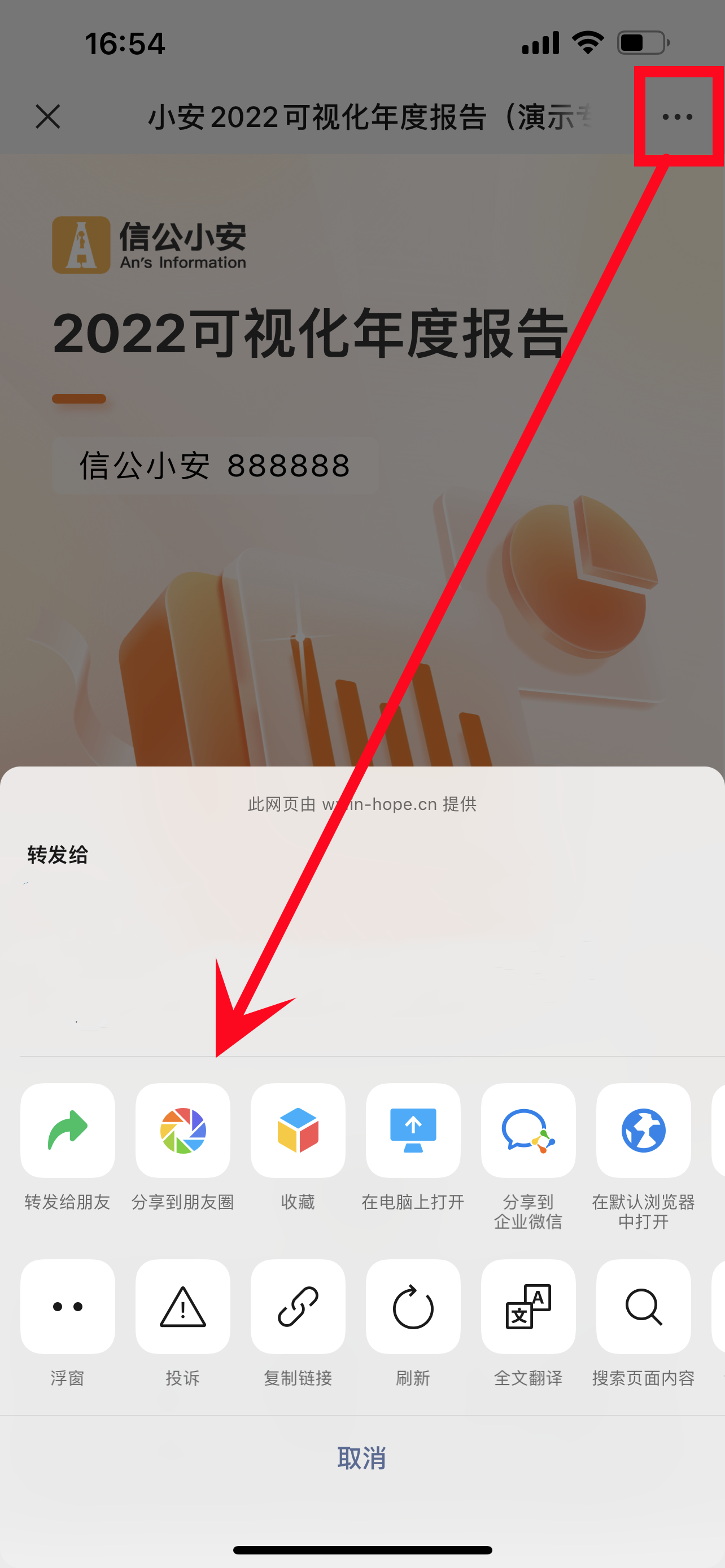This screenshot has height=1568, width=725.
Task: Share to Moments via 分享到朋友圈
Action: (x=182, y=1131)
